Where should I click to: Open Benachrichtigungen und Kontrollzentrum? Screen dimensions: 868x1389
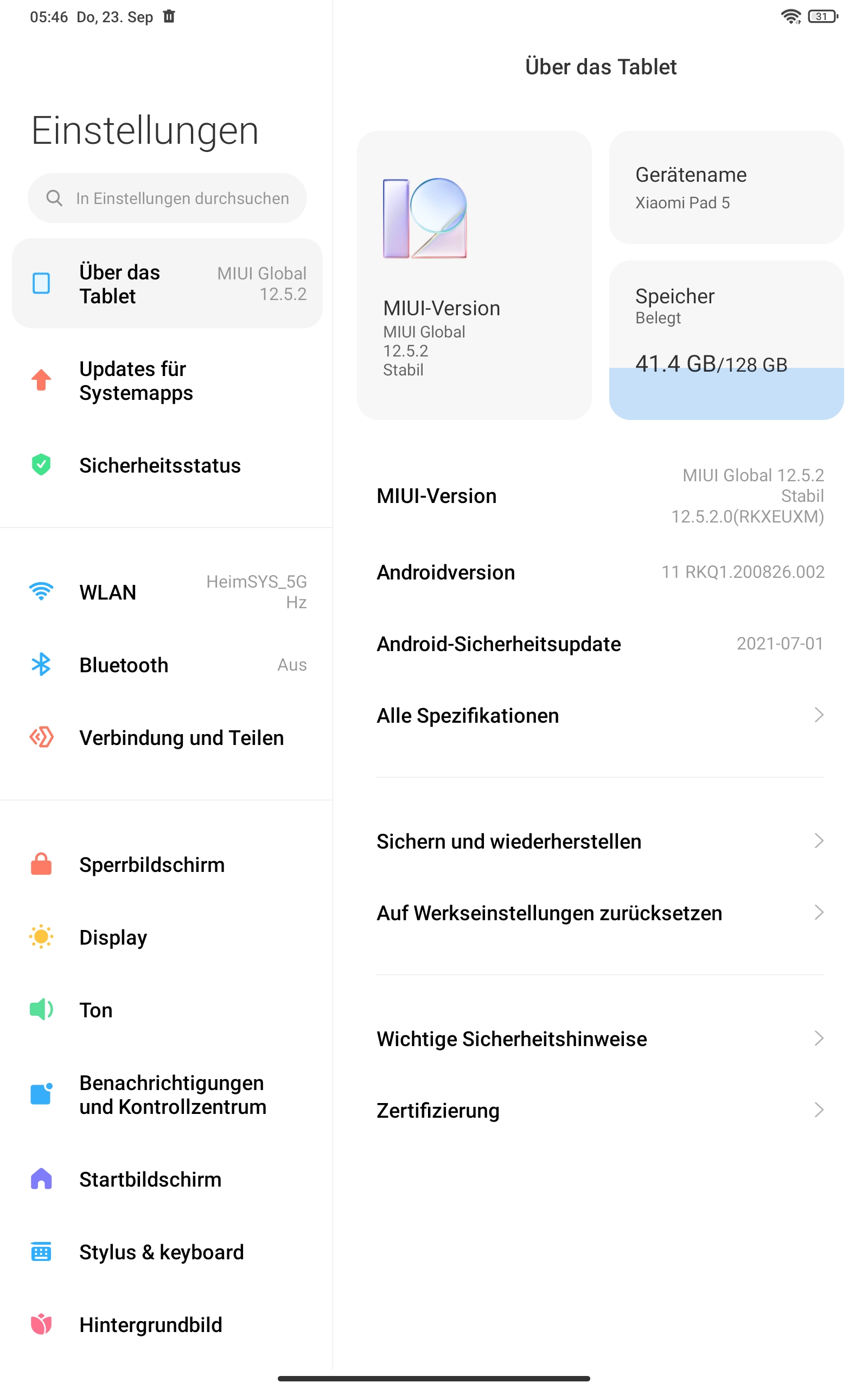pos(167,1094)
